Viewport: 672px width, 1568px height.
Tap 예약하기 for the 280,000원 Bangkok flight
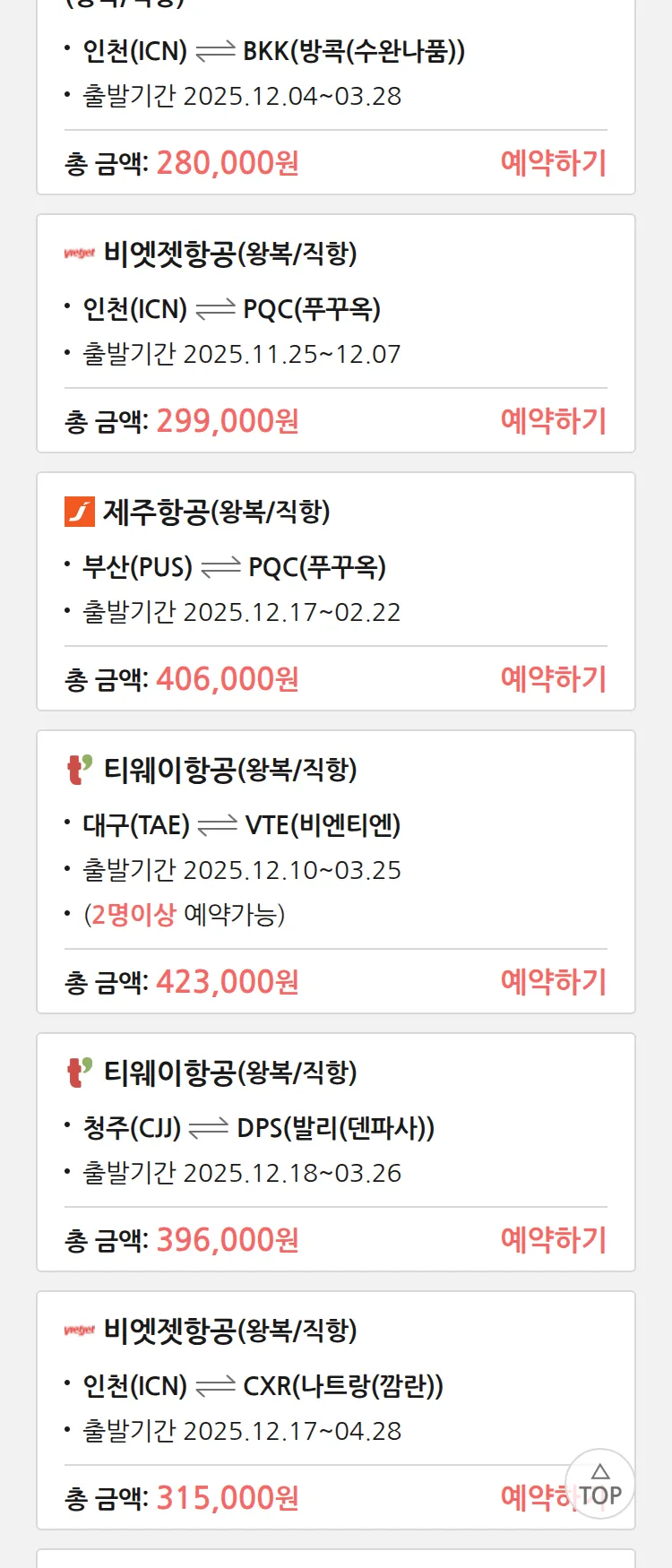point(553,163)
